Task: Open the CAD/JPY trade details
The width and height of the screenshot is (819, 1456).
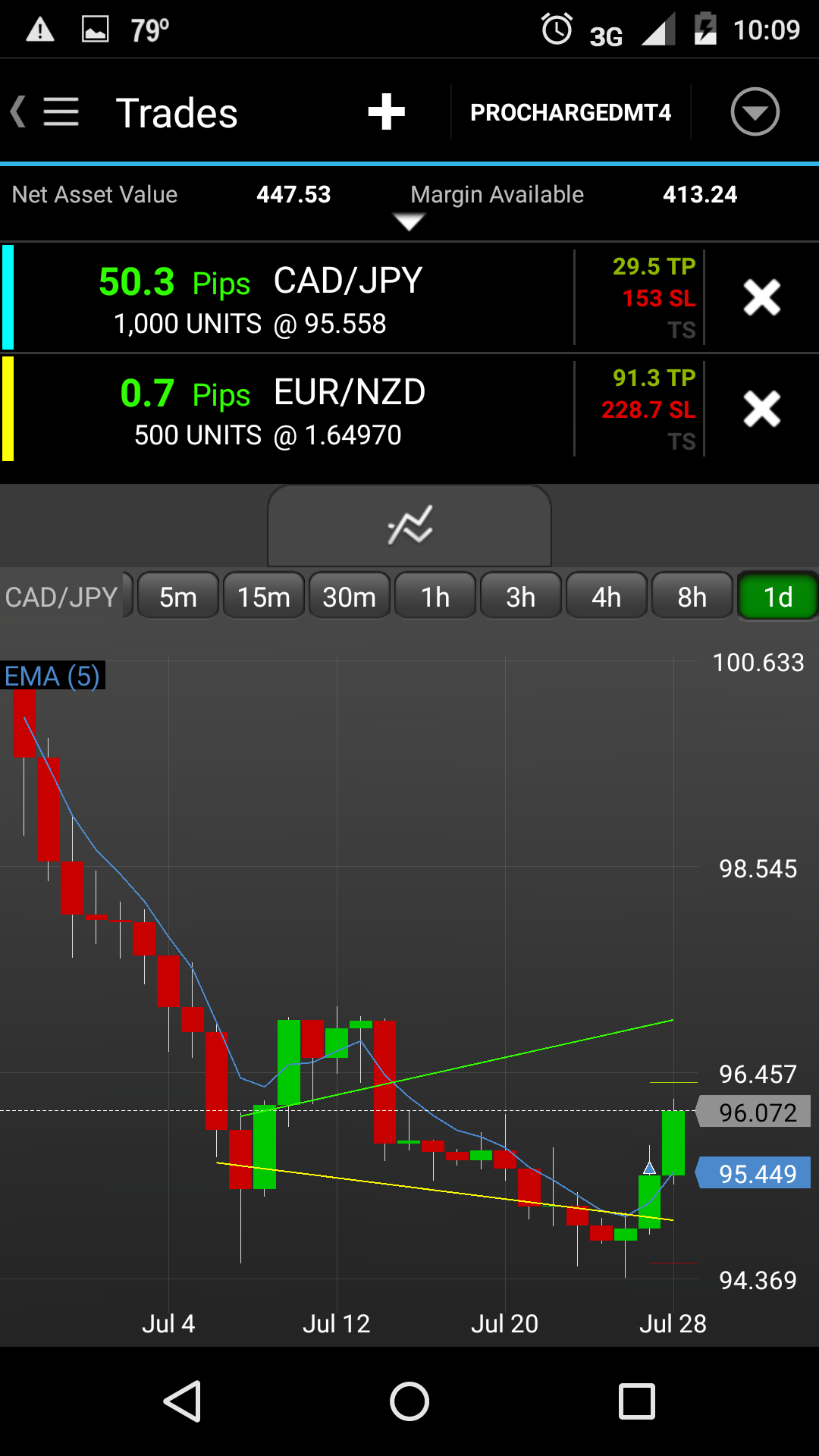Action: (x=288, y=298)
